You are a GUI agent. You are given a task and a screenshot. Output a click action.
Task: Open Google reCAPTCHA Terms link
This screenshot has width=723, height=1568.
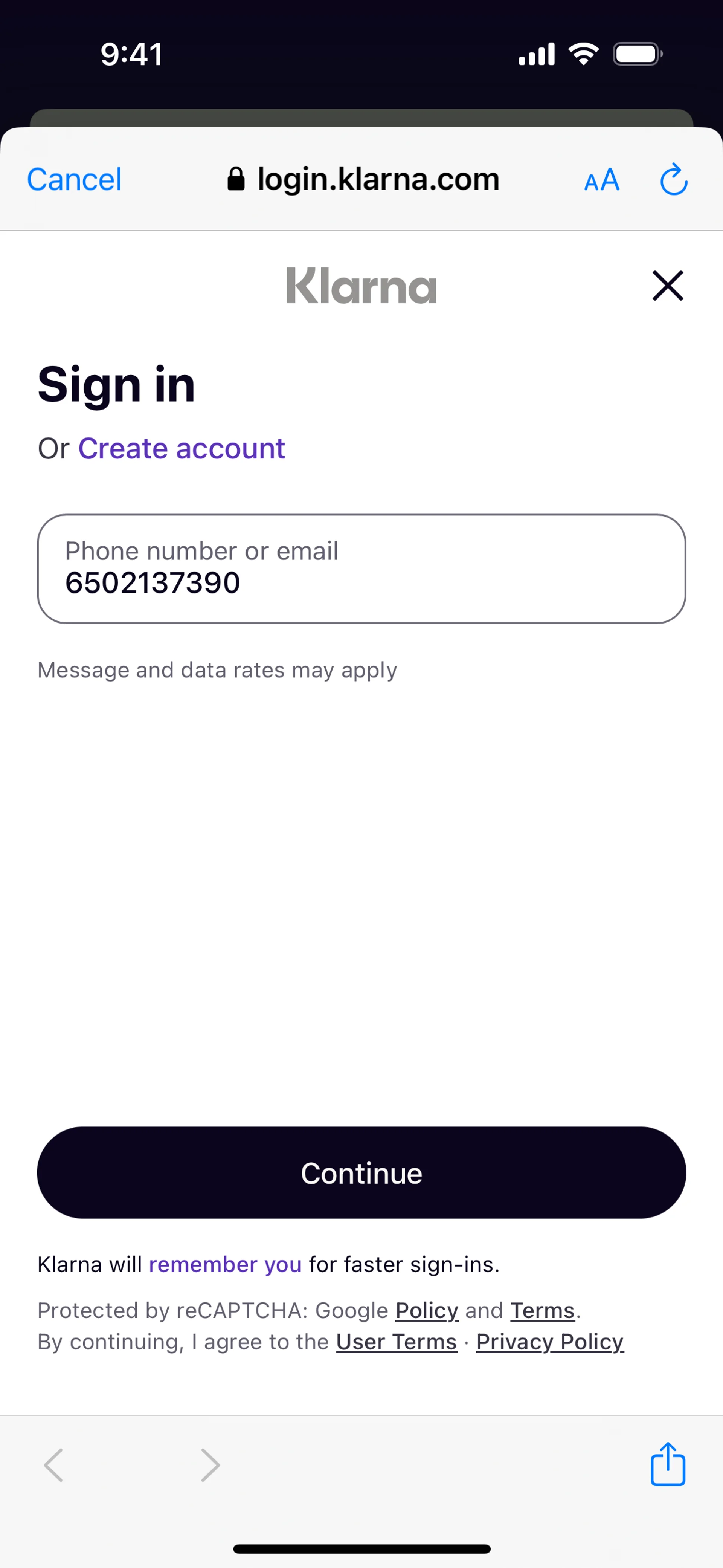542,1310
